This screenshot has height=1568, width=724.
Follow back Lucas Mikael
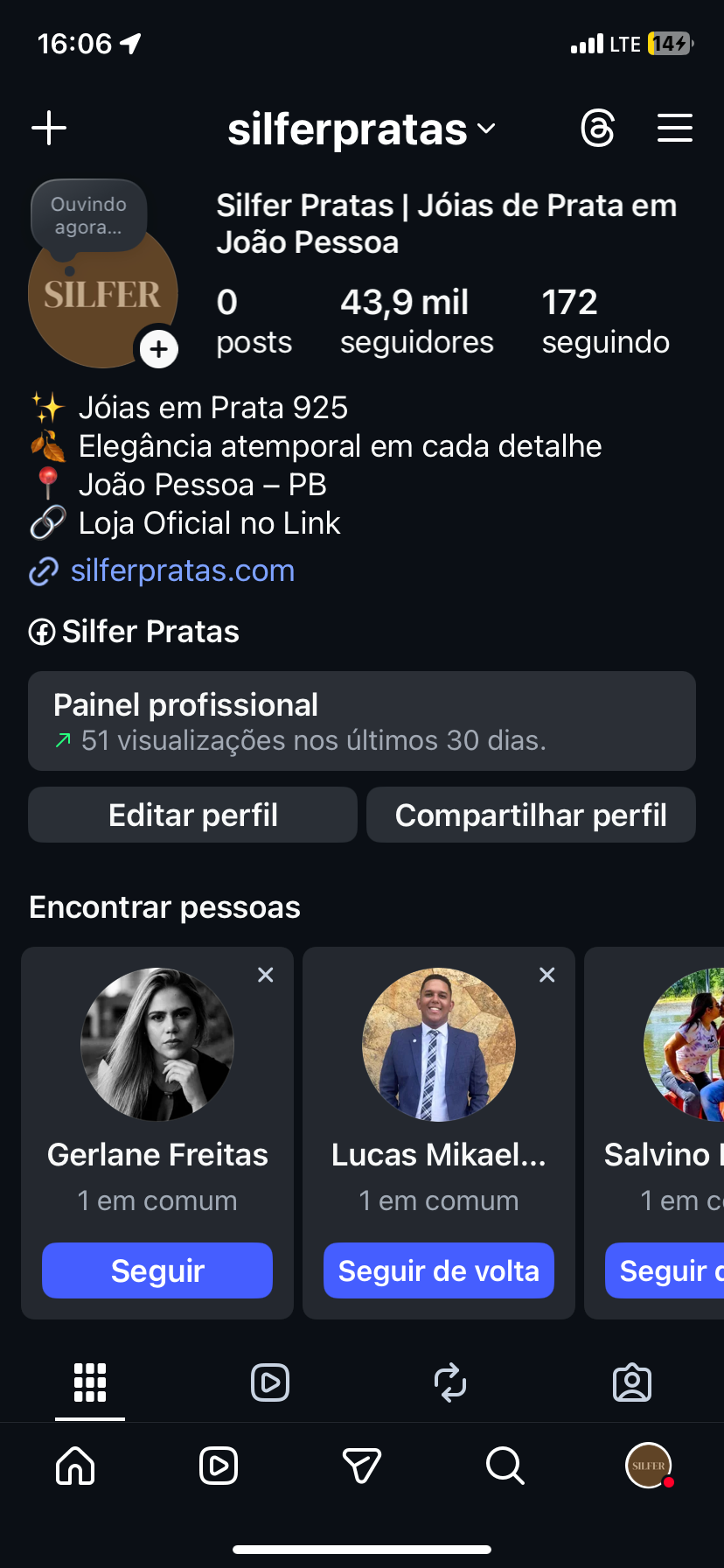439,1270
